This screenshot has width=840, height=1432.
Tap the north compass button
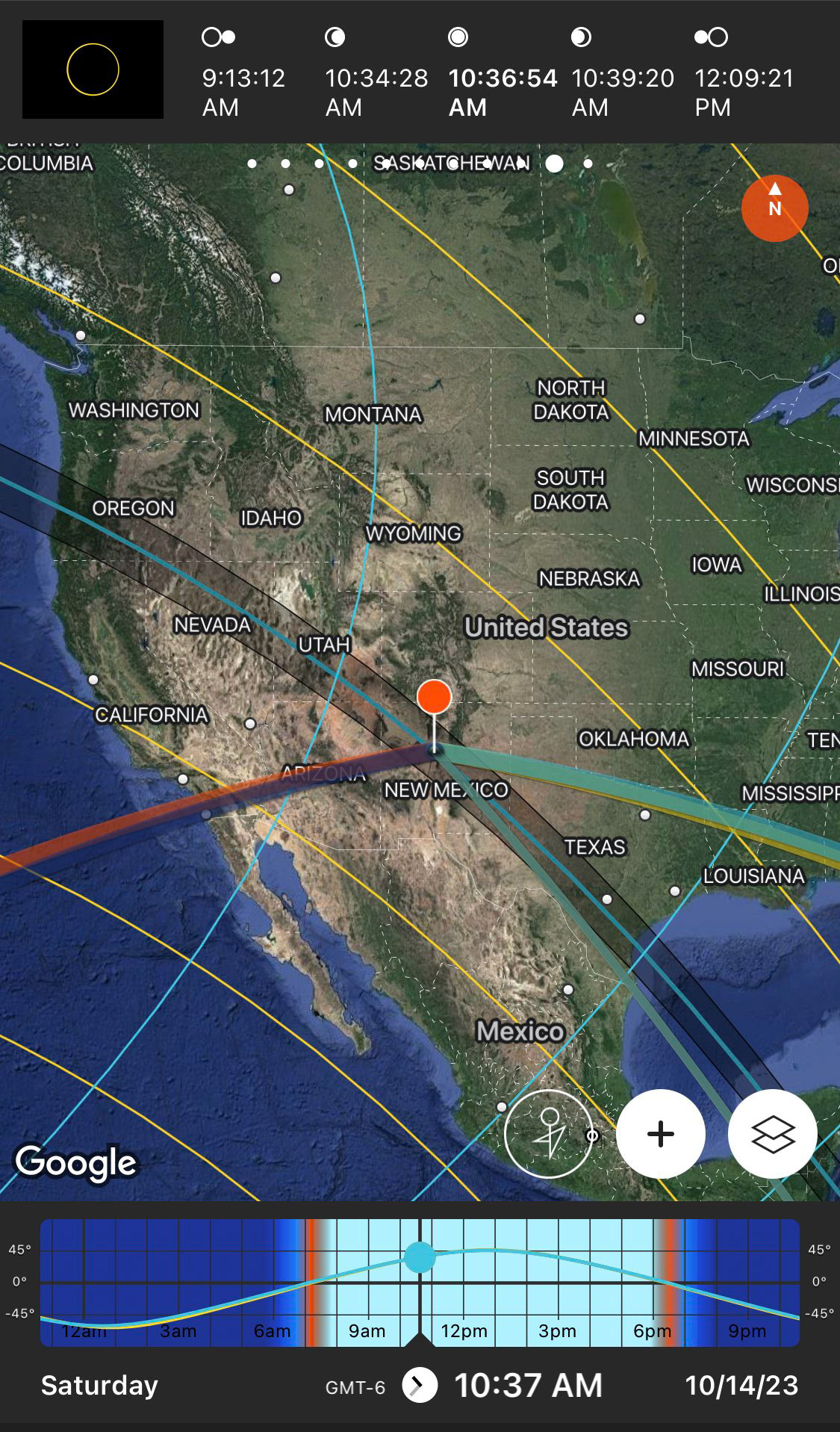[x=774, y=208]
